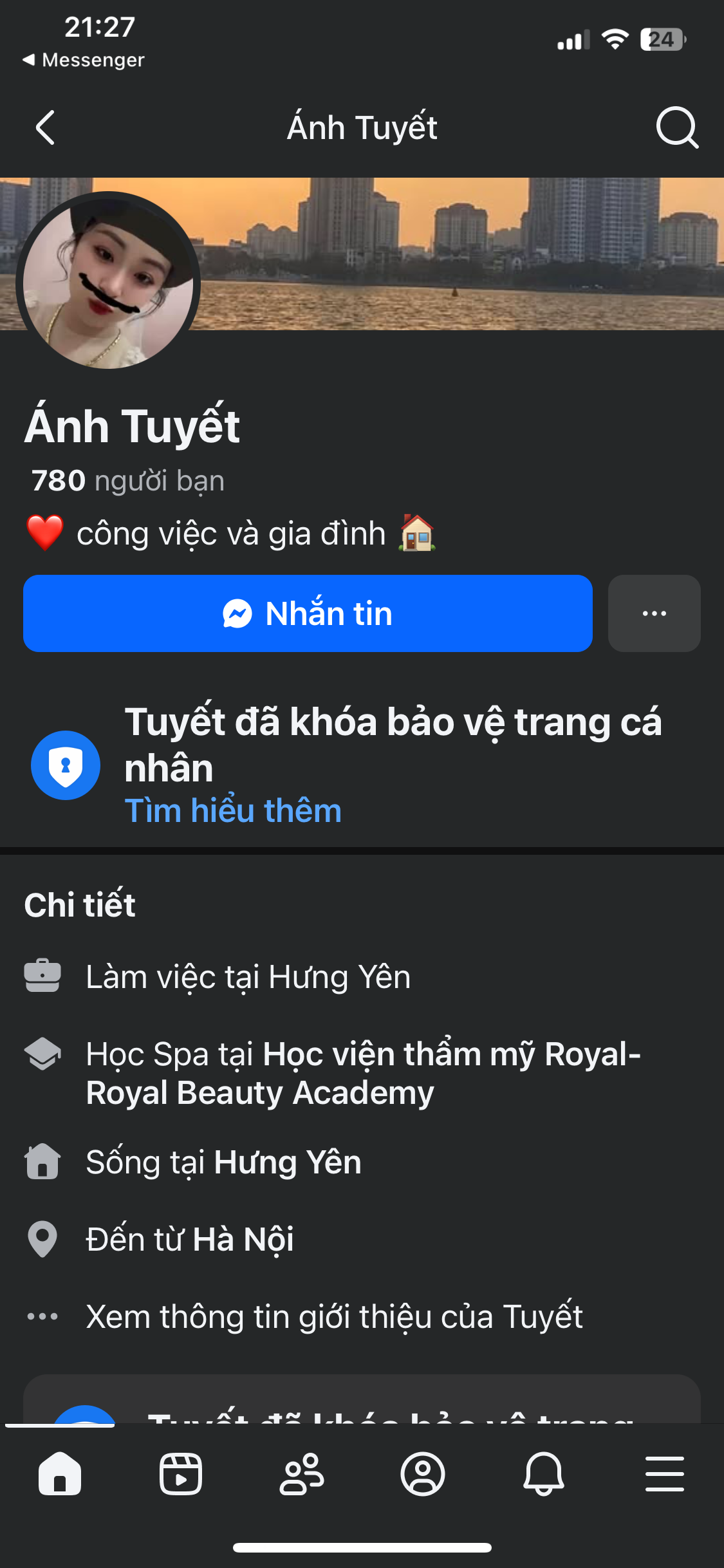The width and height of the screenshot is (724, 1568).
Task: Open Học viện thẩm mỹ Royal-Royal Beauty Academy
Action: 363,1073
